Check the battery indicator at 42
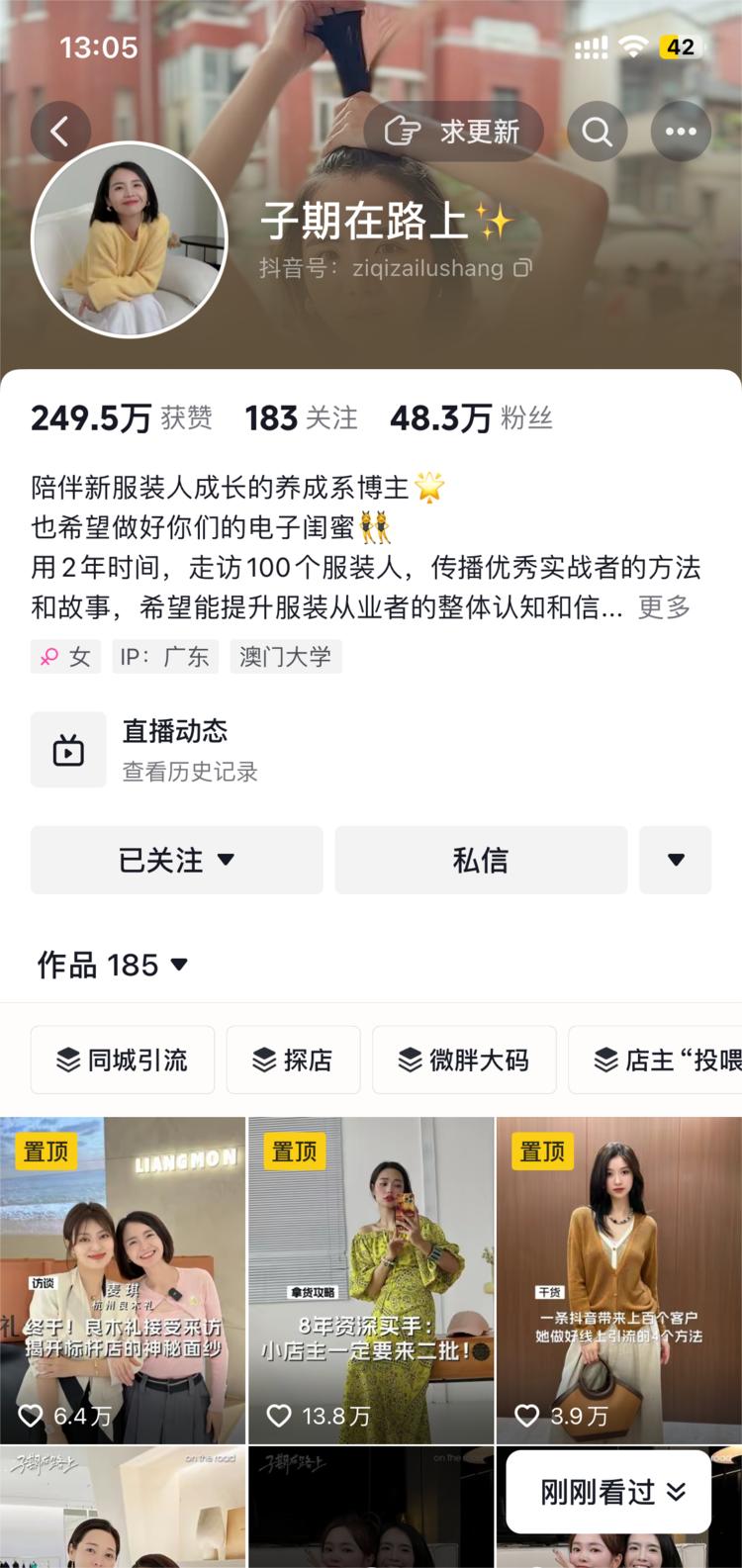Screen dimensions: 742x1568 click(x=679, y=45)
